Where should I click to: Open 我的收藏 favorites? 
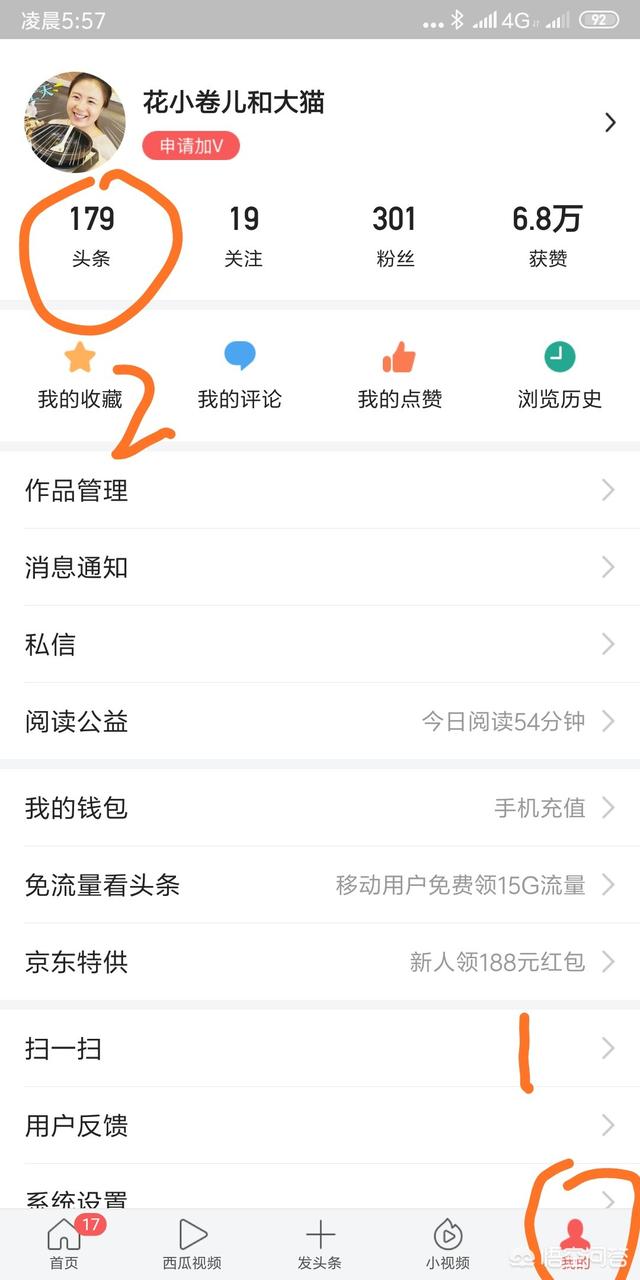80,375
